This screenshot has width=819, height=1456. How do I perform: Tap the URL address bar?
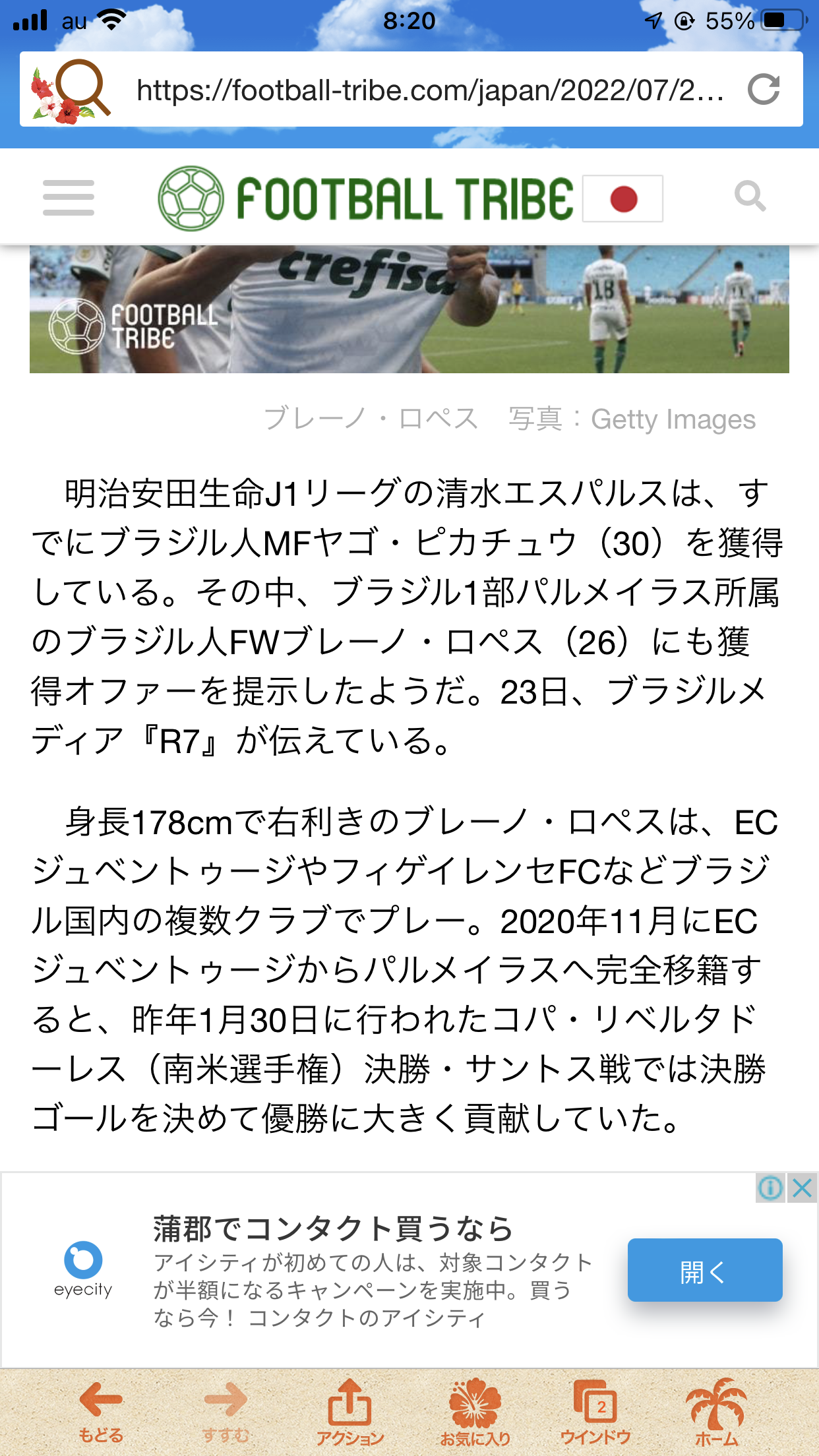[429, 90]
